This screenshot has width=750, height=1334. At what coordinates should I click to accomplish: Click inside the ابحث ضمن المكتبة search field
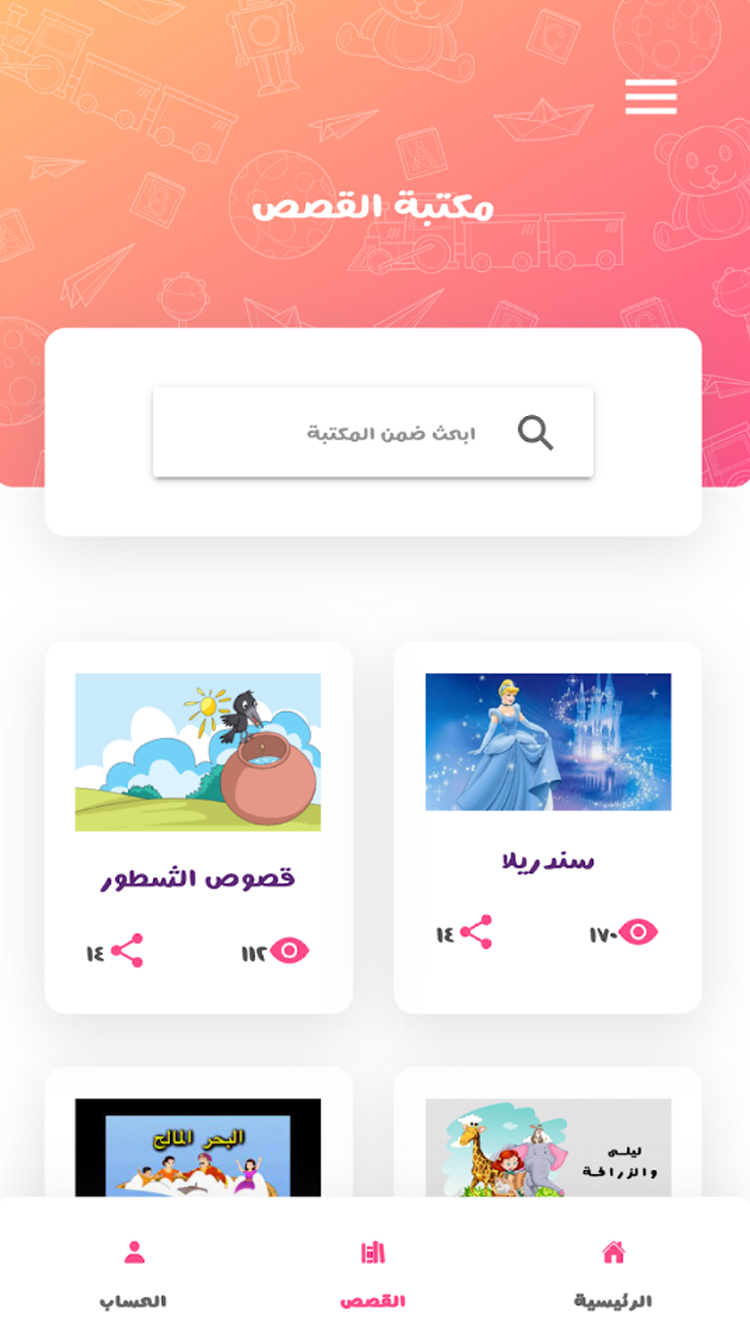coord(390,431)
